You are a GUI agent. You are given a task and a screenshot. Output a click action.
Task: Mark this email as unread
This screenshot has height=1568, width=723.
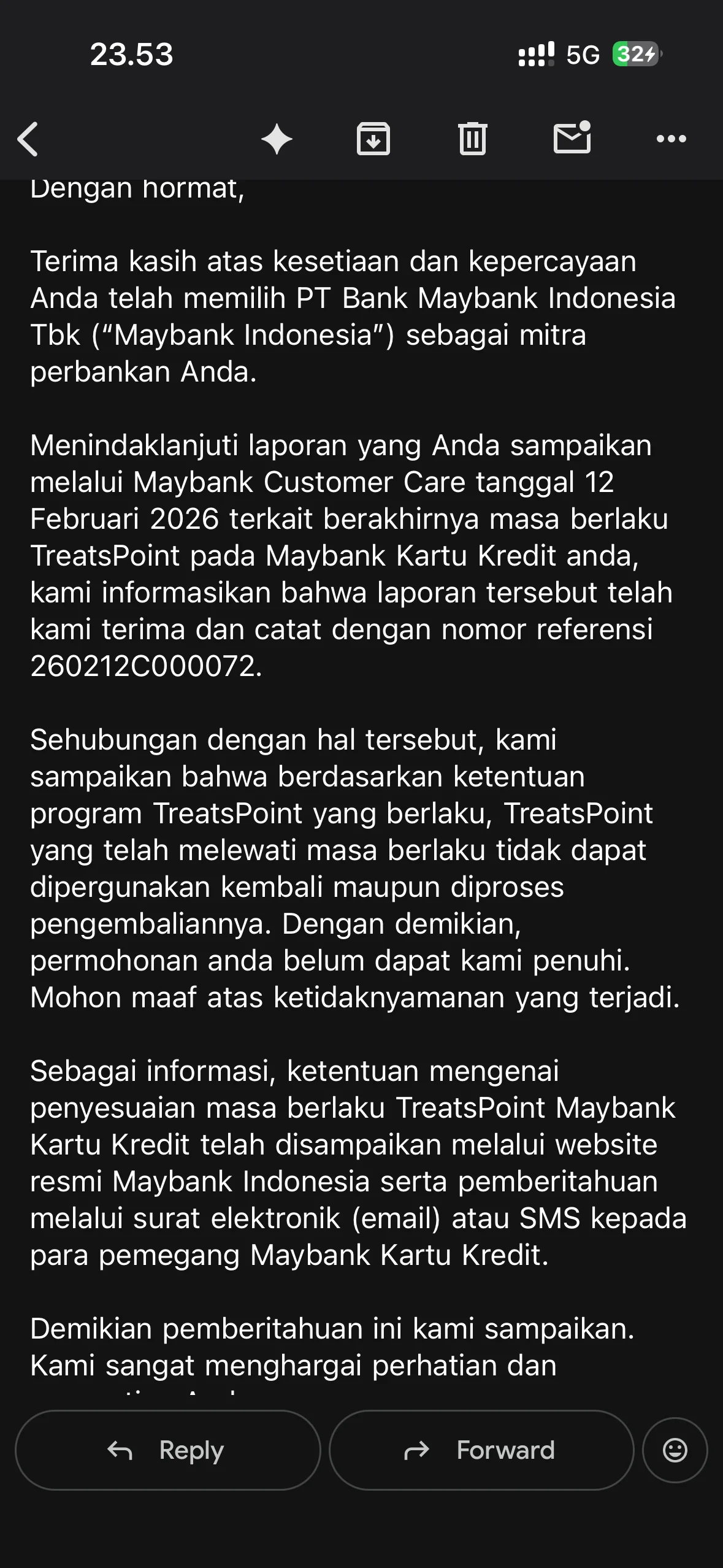572,137
